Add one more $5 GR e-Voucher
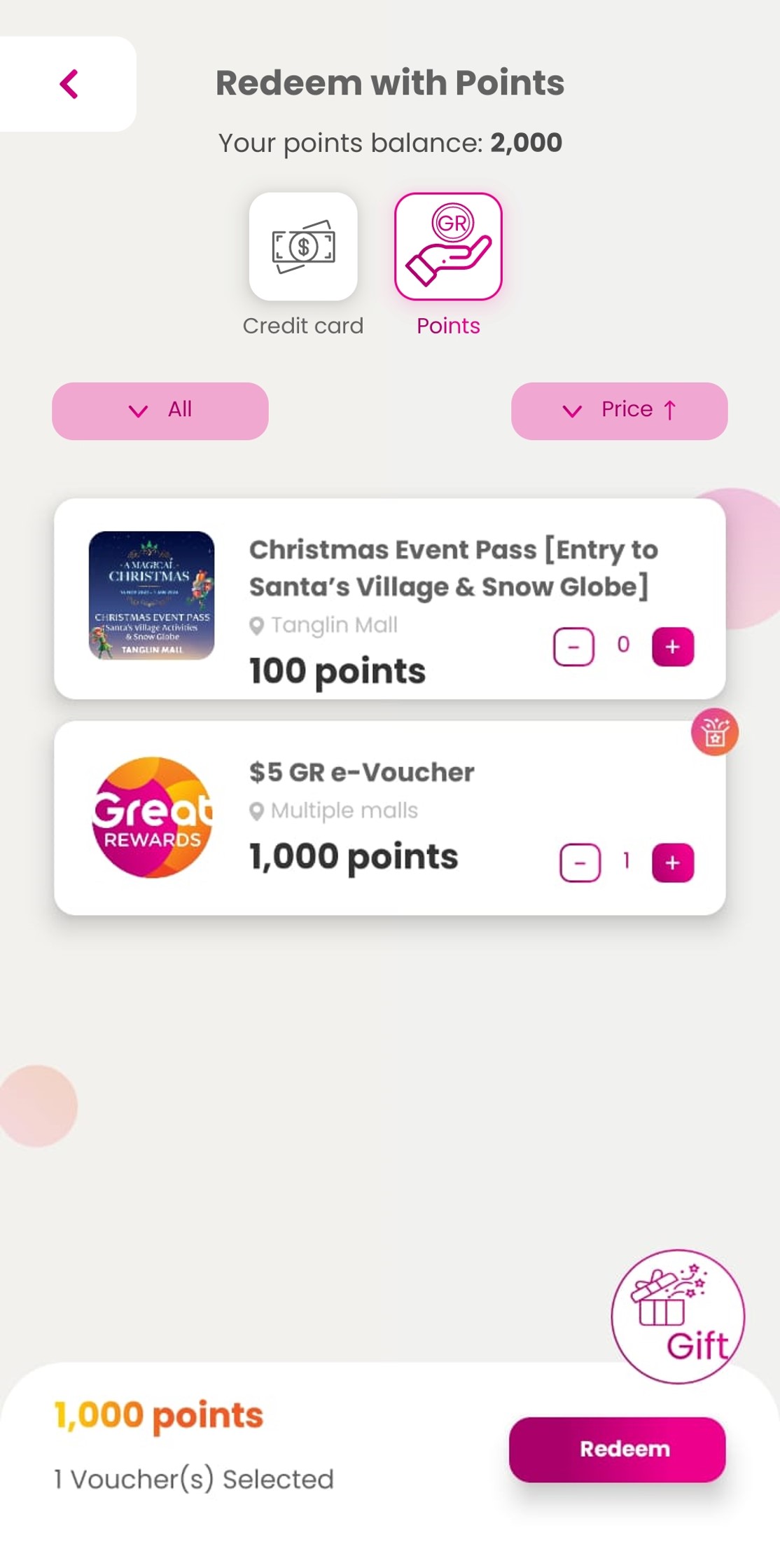This screenshot has width=780, height=1568. coord(672,862)
